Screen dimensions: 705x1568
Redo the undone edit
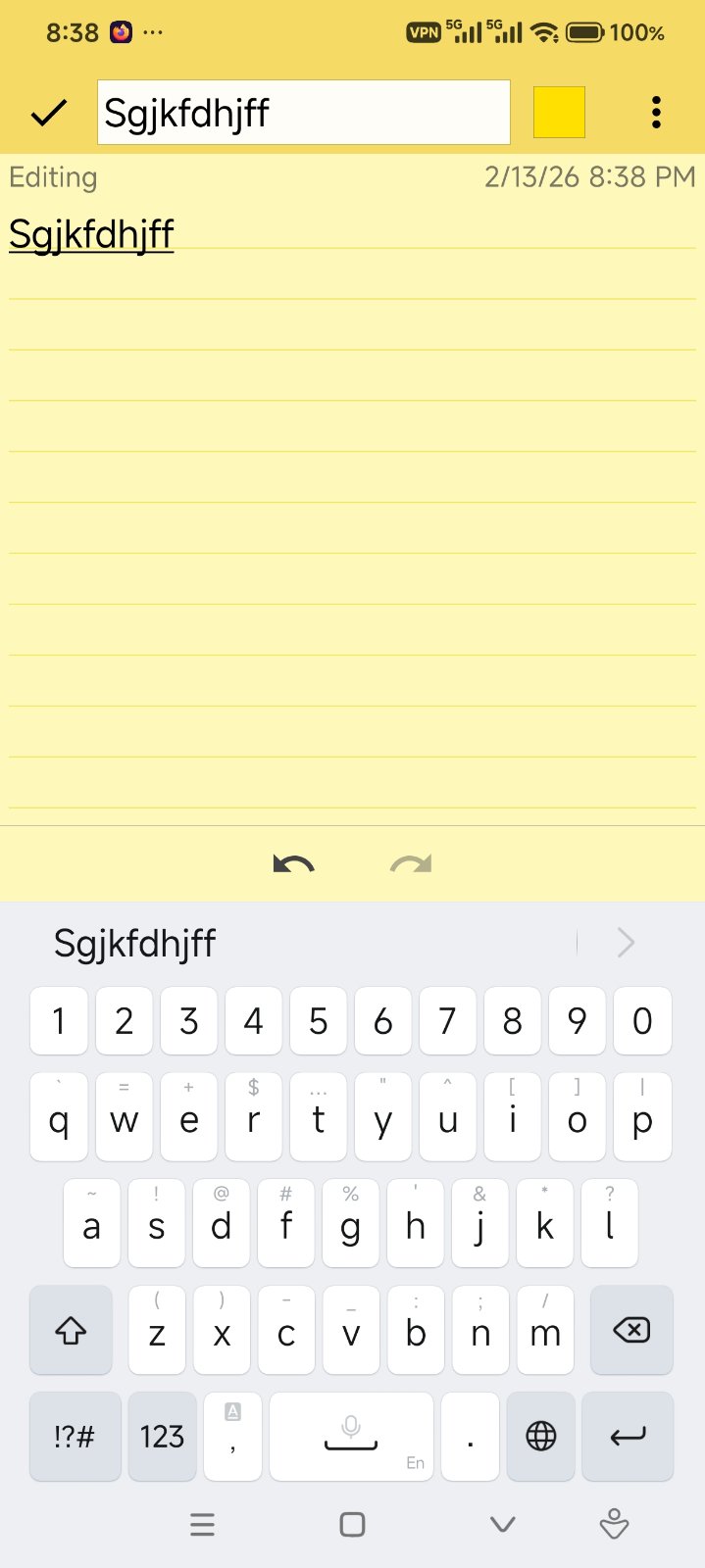pos(411,864)
